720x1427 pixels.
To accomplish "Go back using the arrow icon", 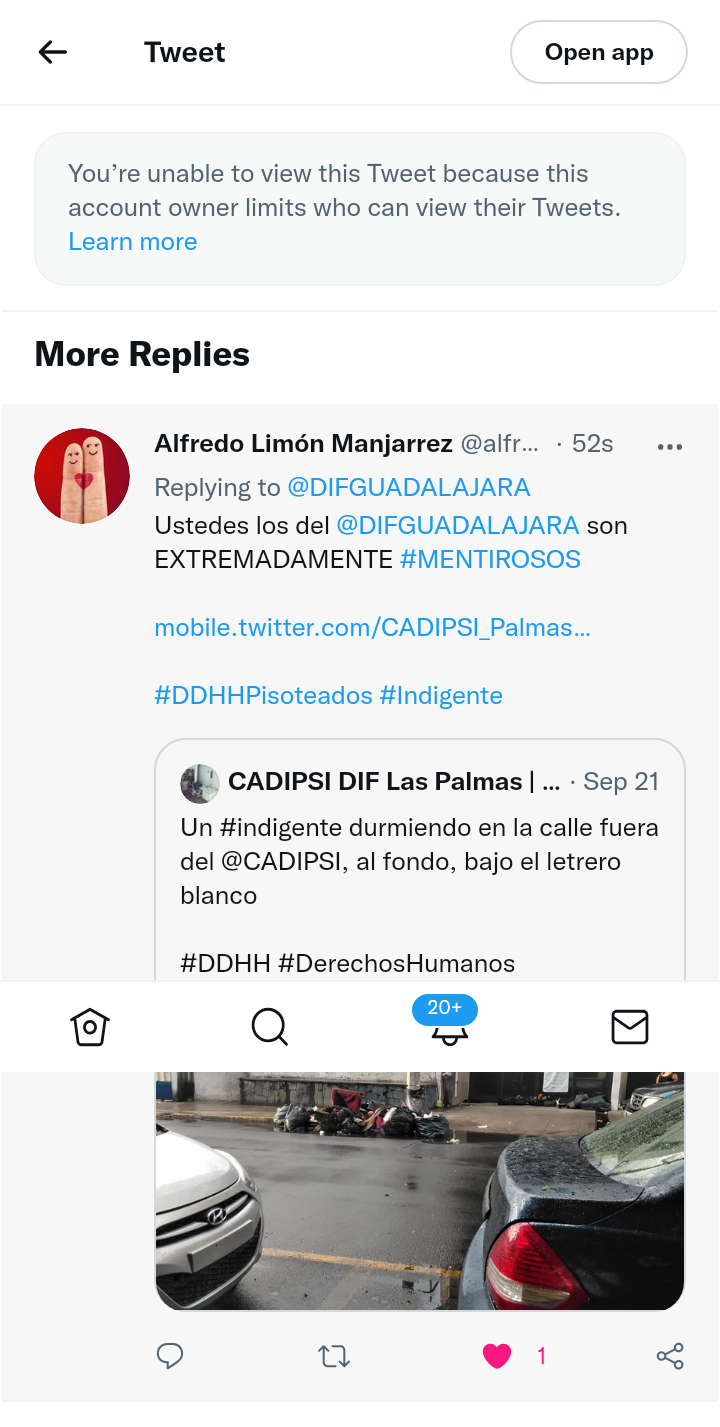I will (53, 52).
